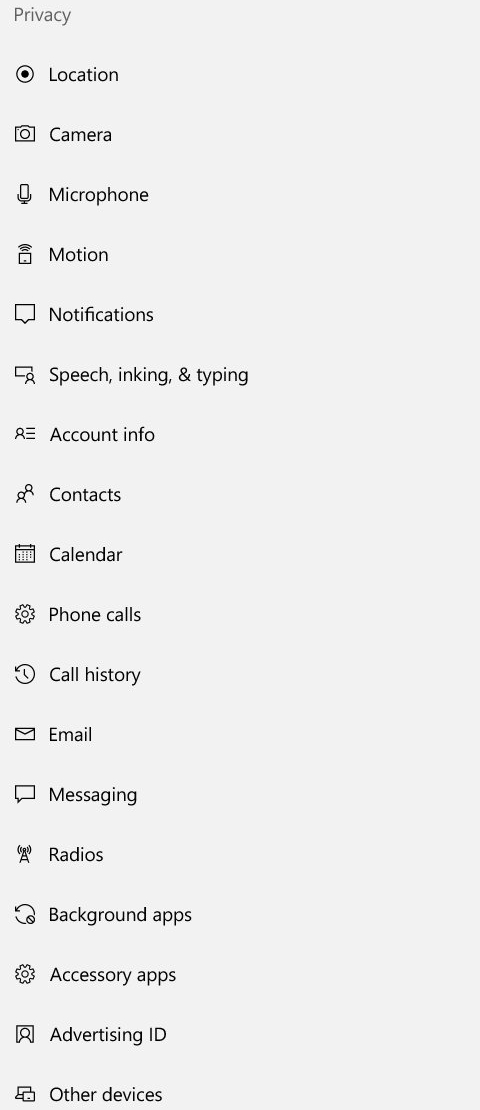Open Microphone permissions
480x1110 pixels.
[x=240, y=195]
